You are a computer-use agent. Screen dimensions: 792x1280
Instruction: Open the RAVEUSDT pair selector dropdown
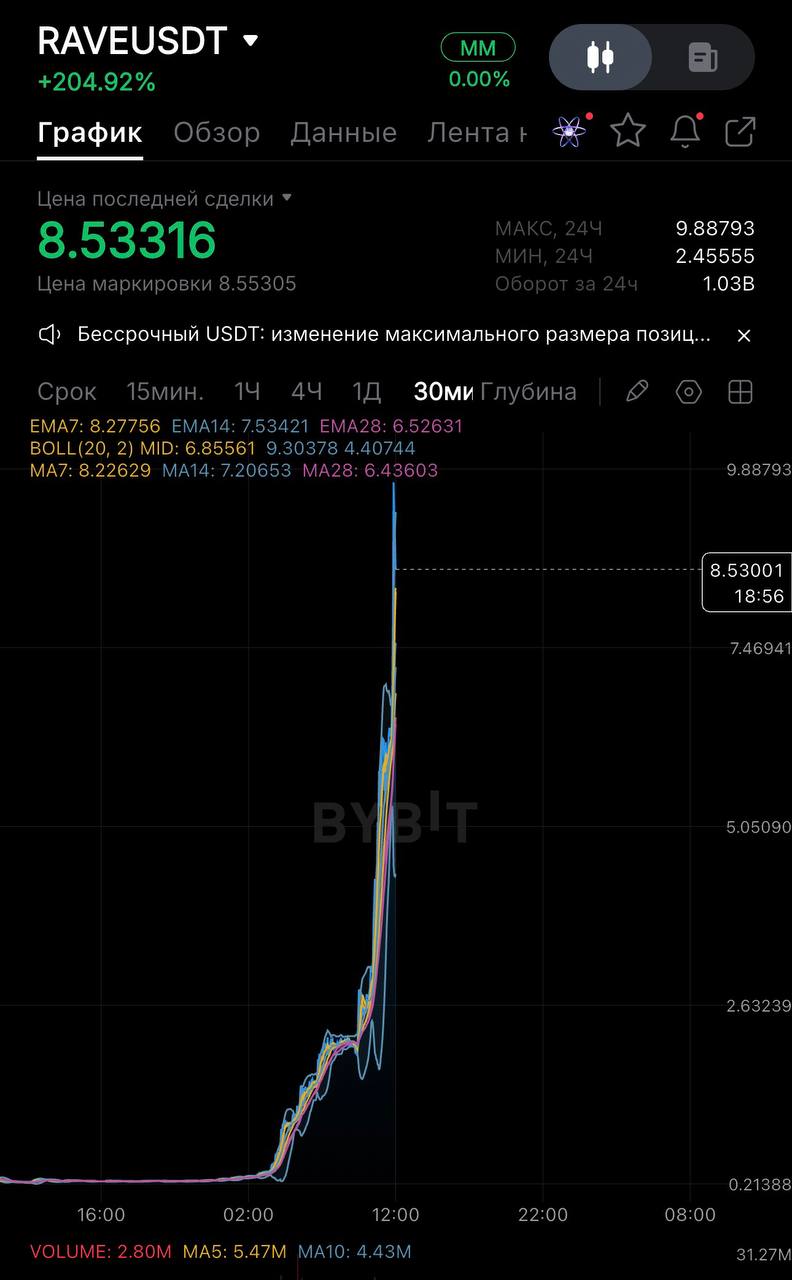(250, 41)
